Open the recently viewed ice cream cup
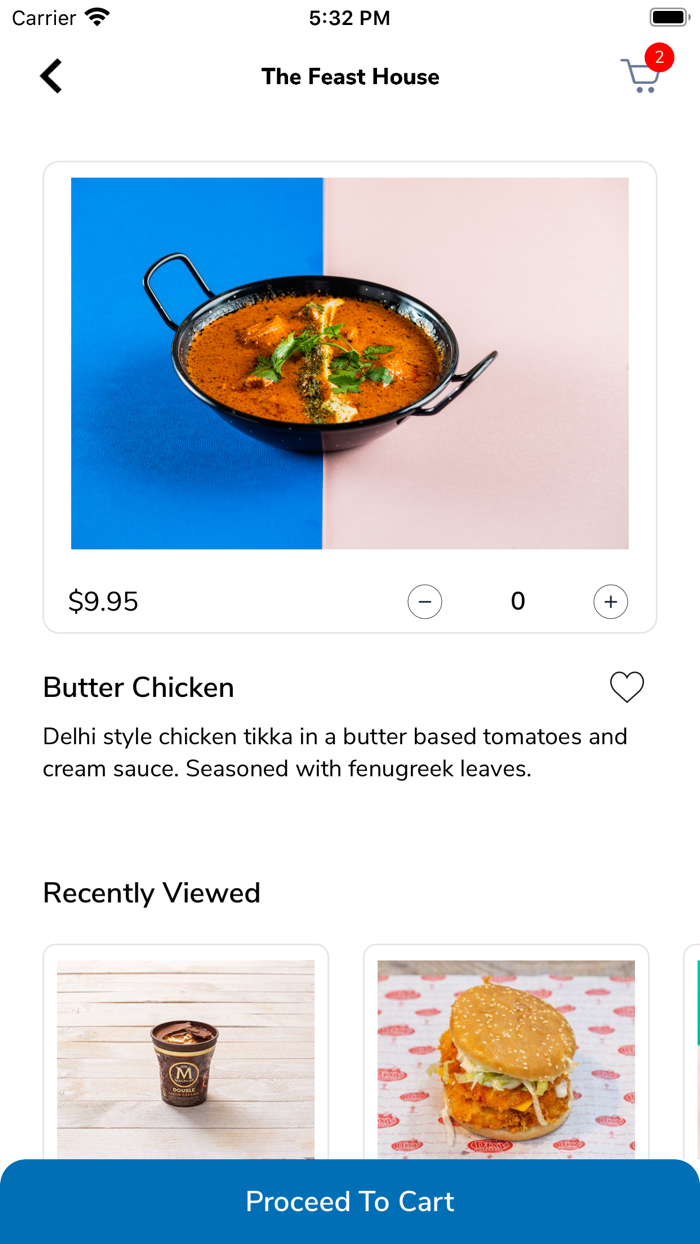700x1244 pixels. click(x=186, y=1058)
